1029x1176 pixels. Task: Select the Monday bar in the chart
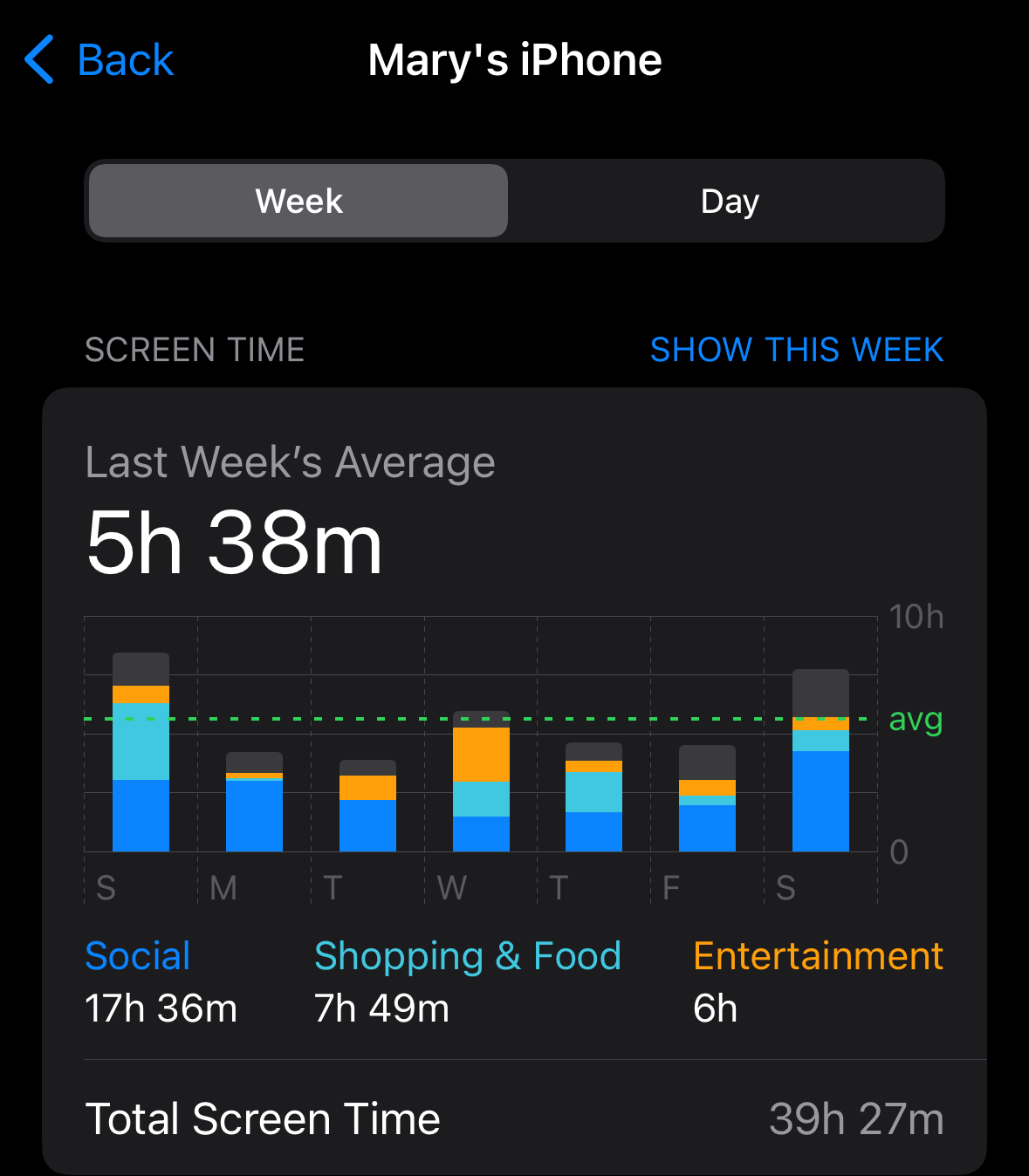[254, 802]
